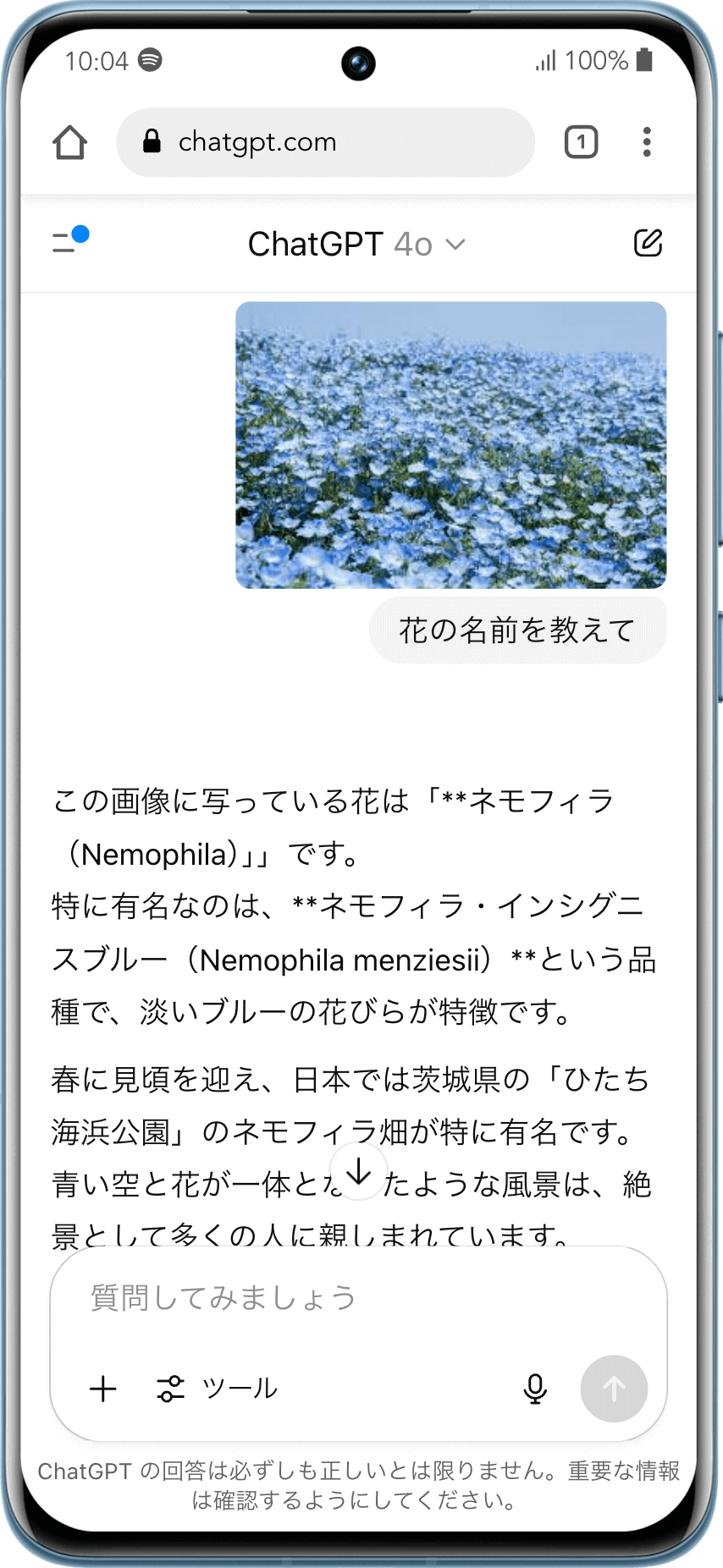
Task: Open the uploaded blue flower photo
Action: tap(450, 445)
